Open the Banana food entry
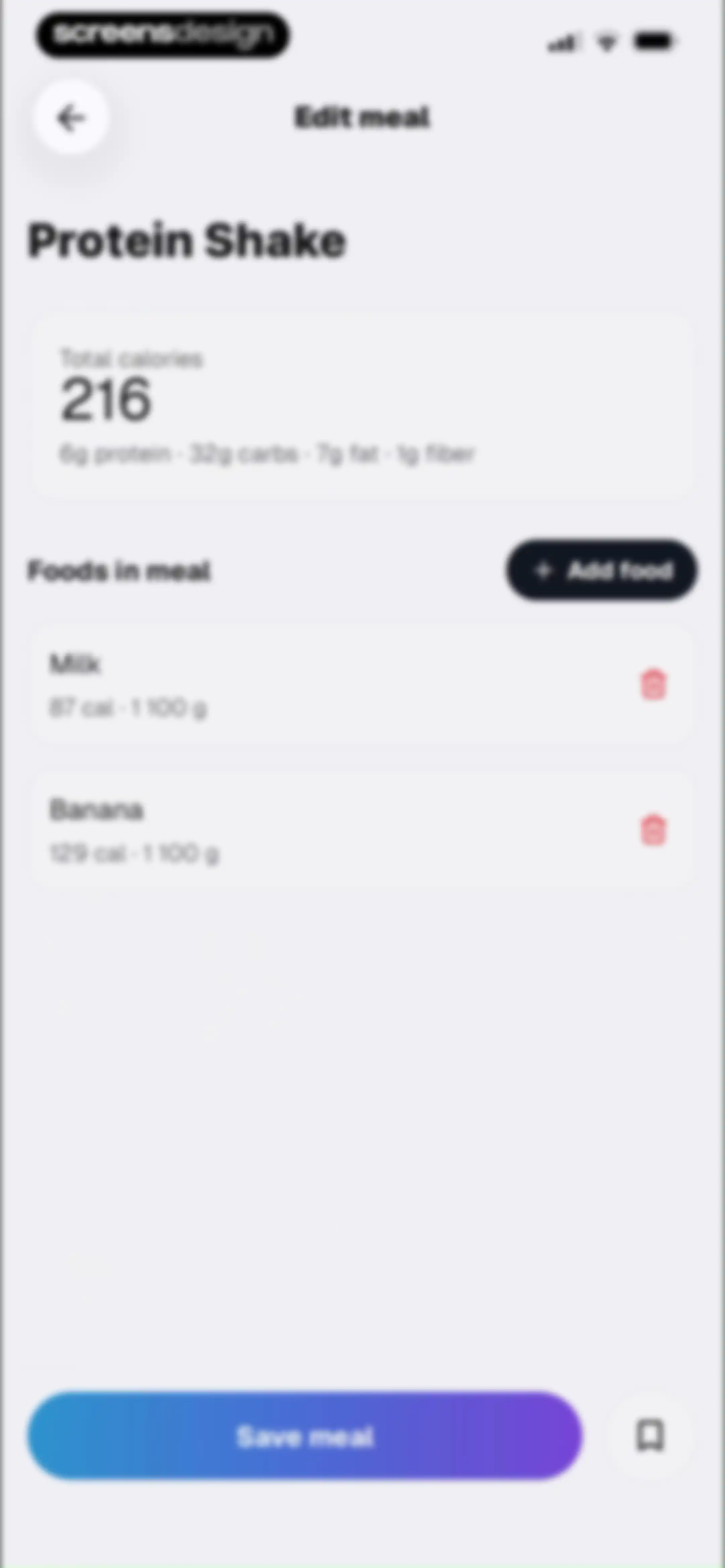The height and width of the screenshot is (1568, 725). tap(363, 830)
